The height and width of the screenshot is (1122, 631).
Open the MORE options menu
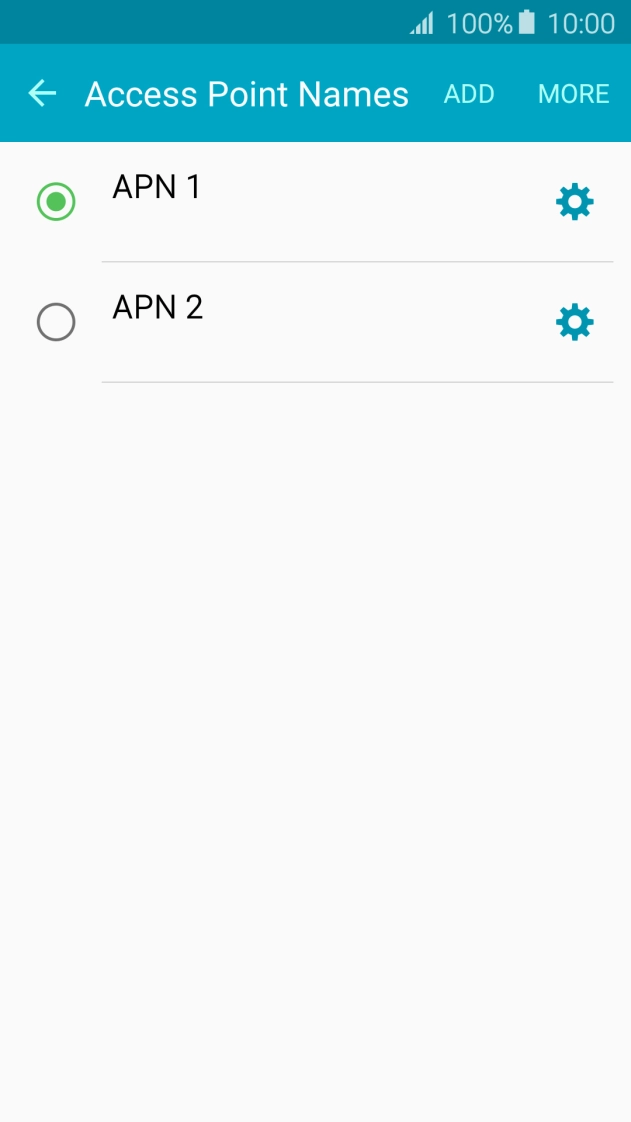573,94
